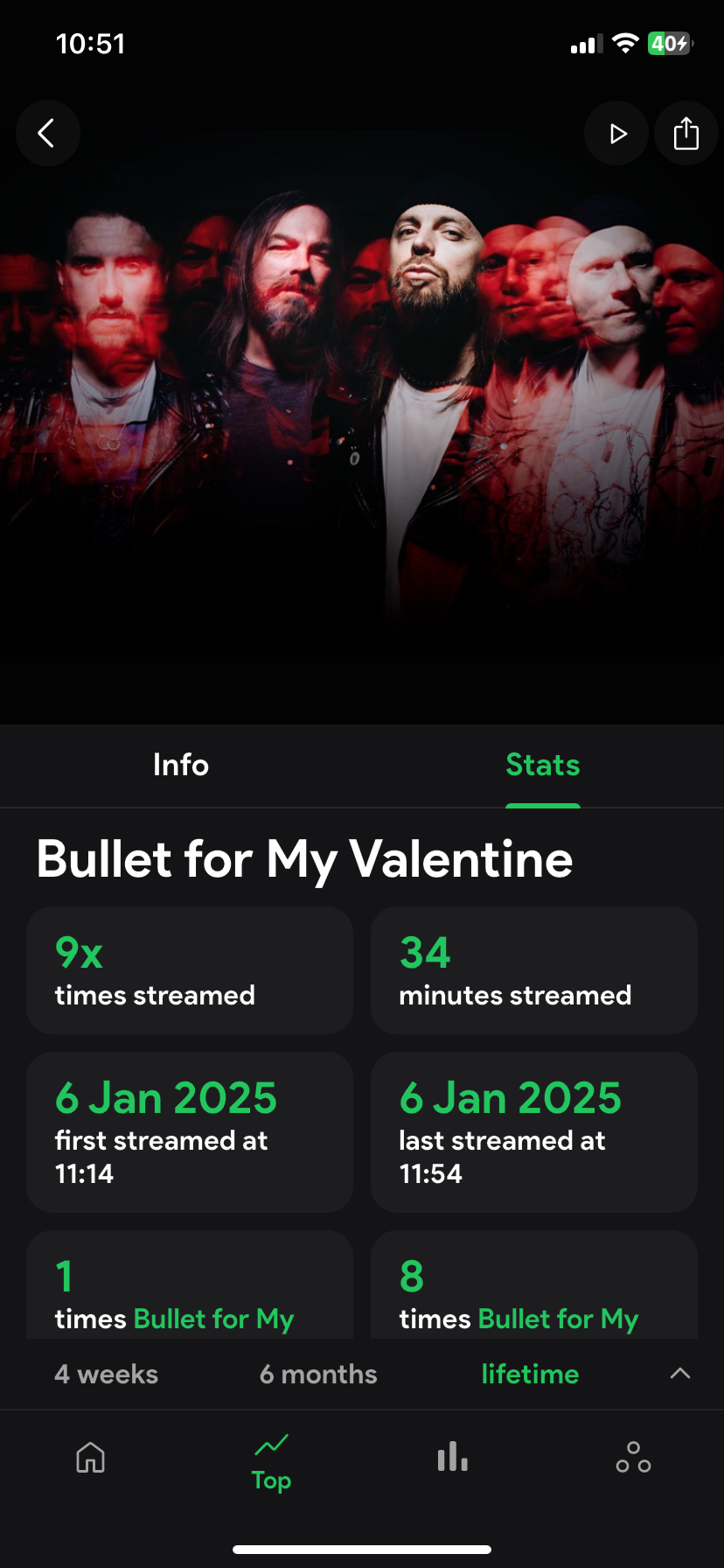The width and height of the screenshot is (724, 1568).
Task: Go back using the back arrow
Action: coord(47,133)
